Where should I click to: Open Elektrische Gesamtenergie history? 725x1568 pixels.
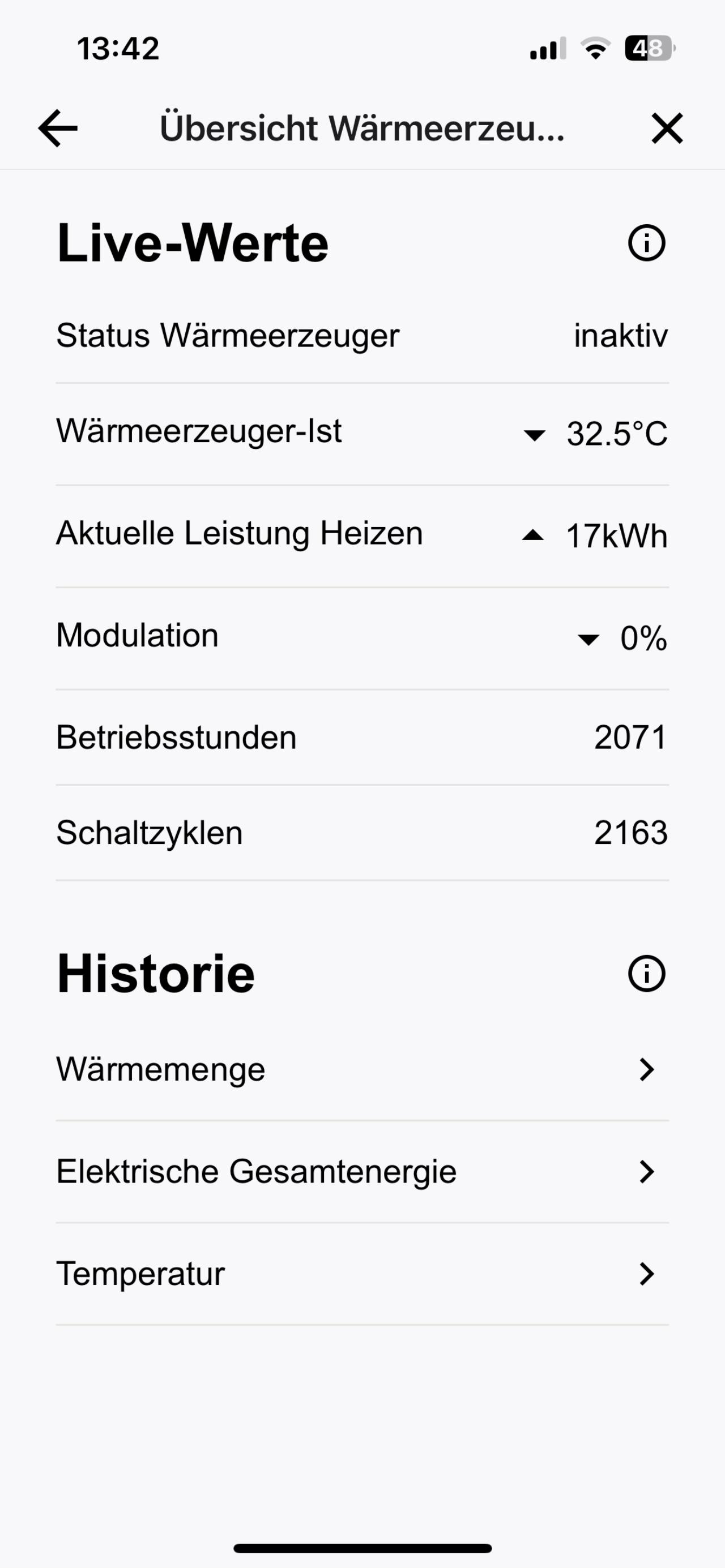pos(362,1172)
